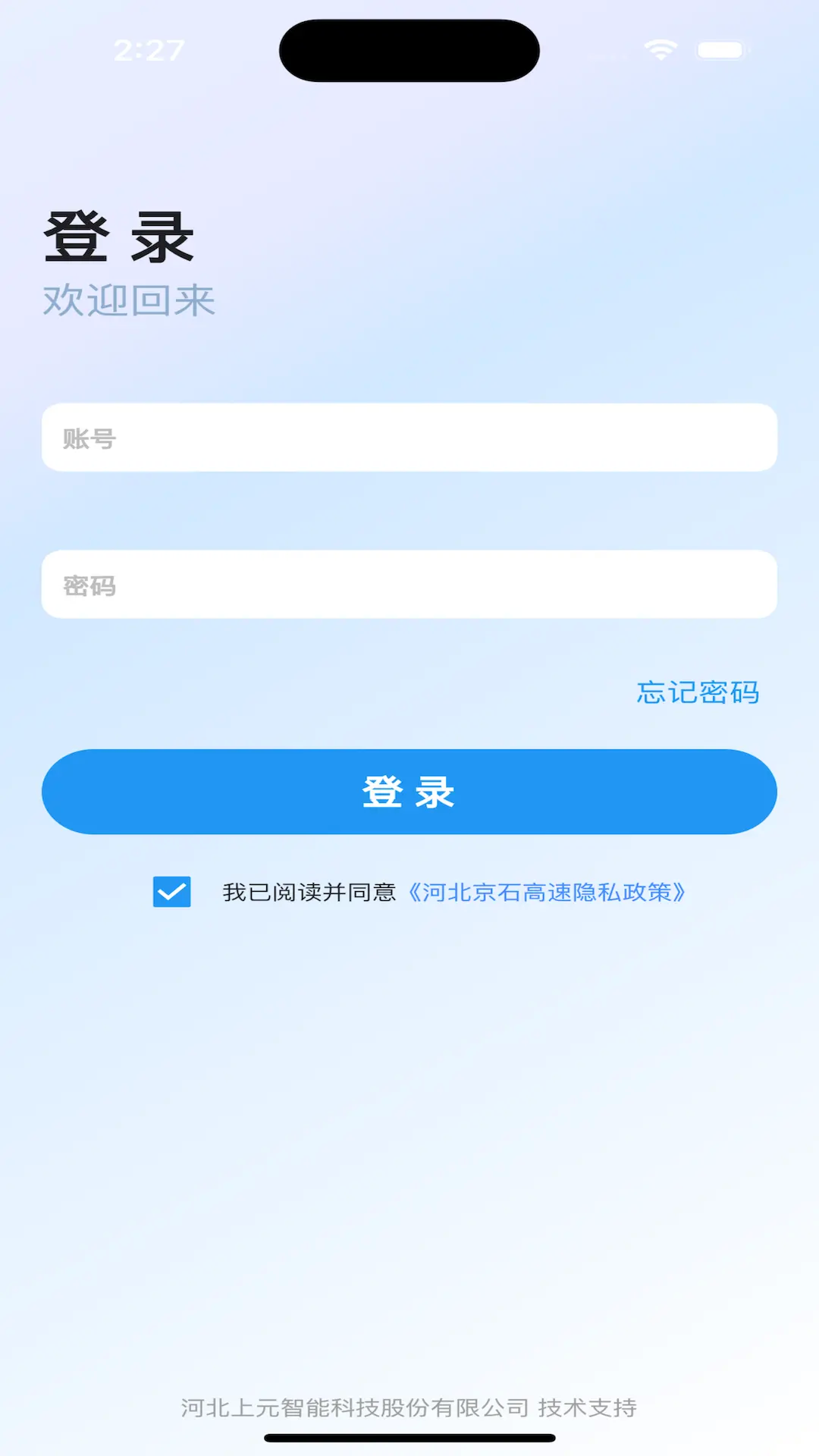Open 河北京石高速隐私政策 privacy policy link
Image resolution: width=819 pixels, height=1456 pixels.
(x=546, y=893)
